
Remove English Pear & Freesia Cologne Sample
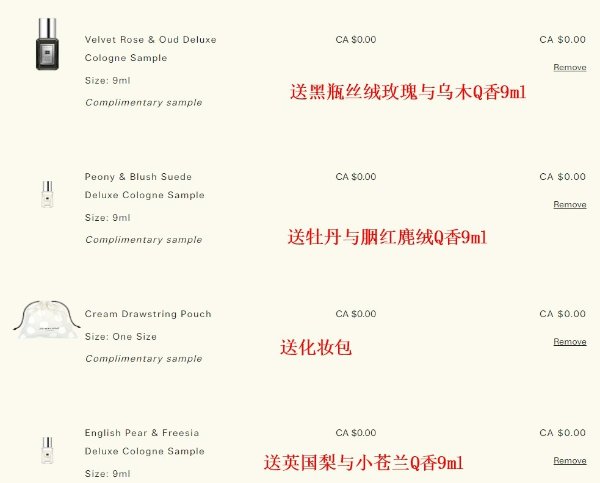[x=570, y=460]
